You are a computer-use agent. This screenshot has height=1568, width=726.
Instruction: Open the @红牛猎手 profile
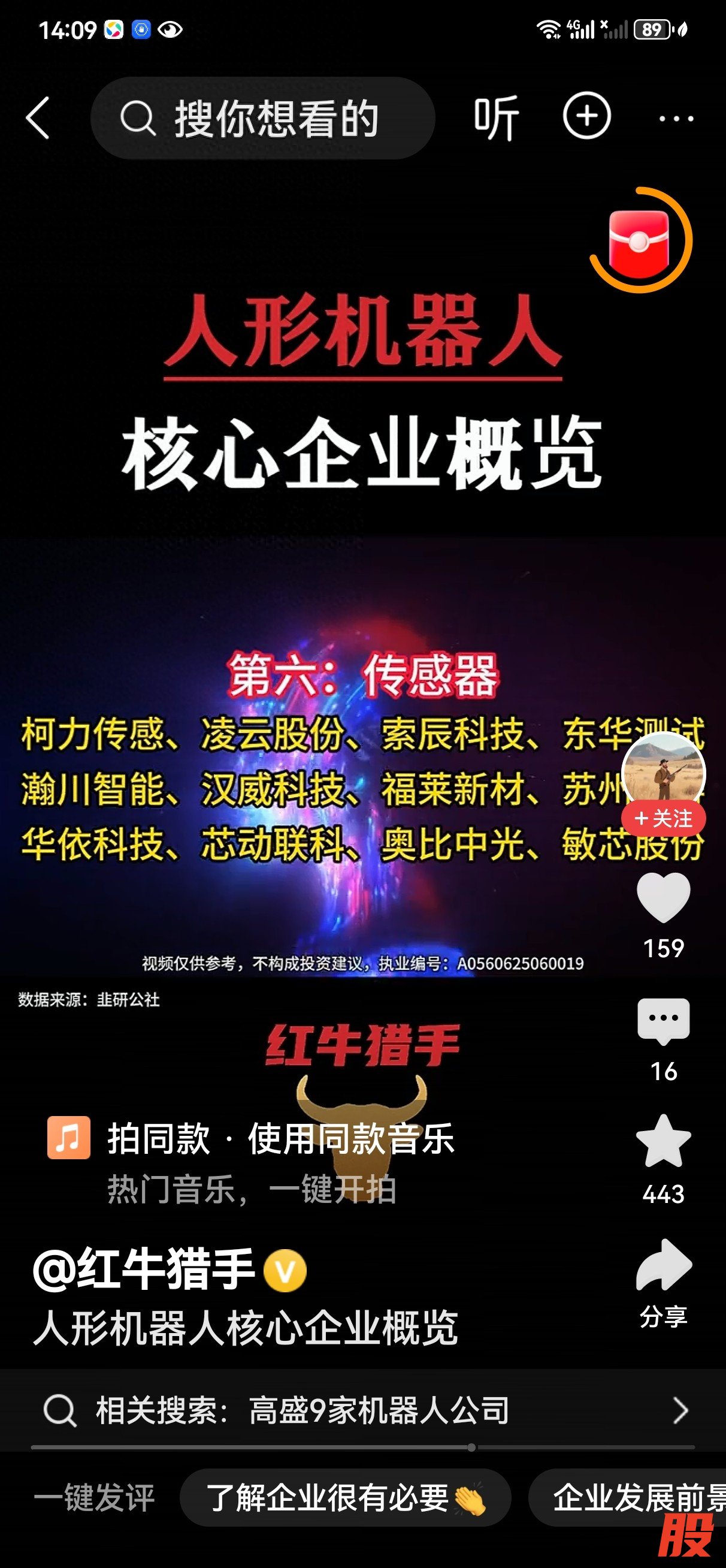point(144,1270)
